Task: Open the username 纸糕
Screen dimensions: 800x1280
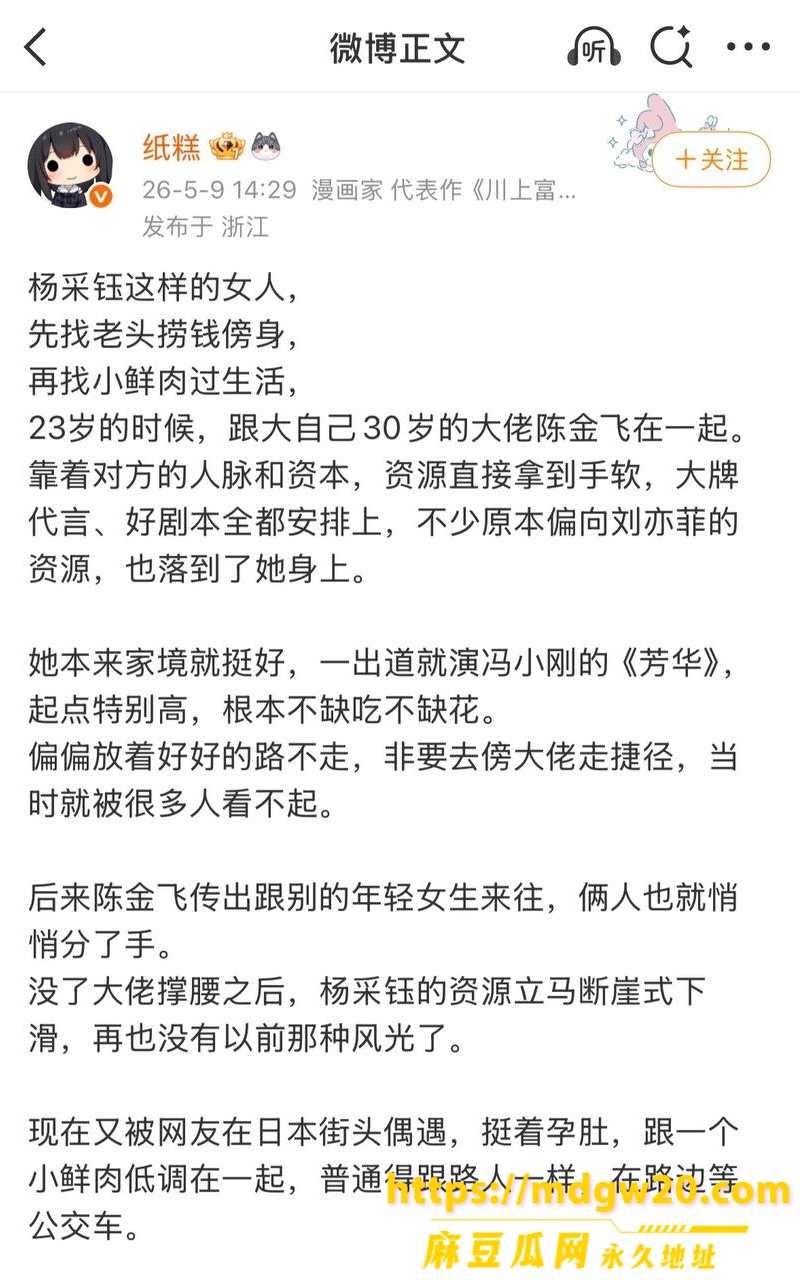Action: pyautogui.click(x=172, y=148)
